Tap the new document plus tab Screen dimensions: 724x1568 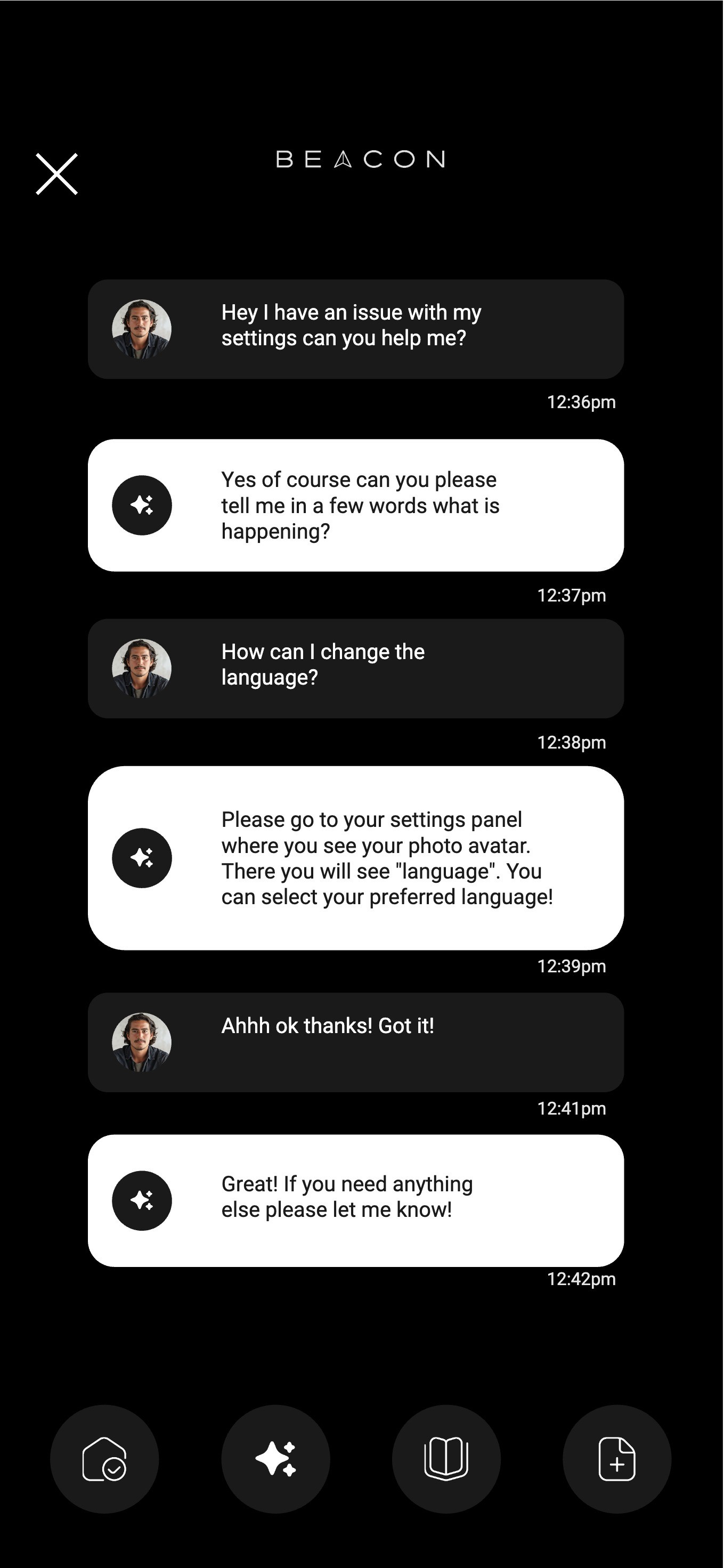pos(617,1458)
